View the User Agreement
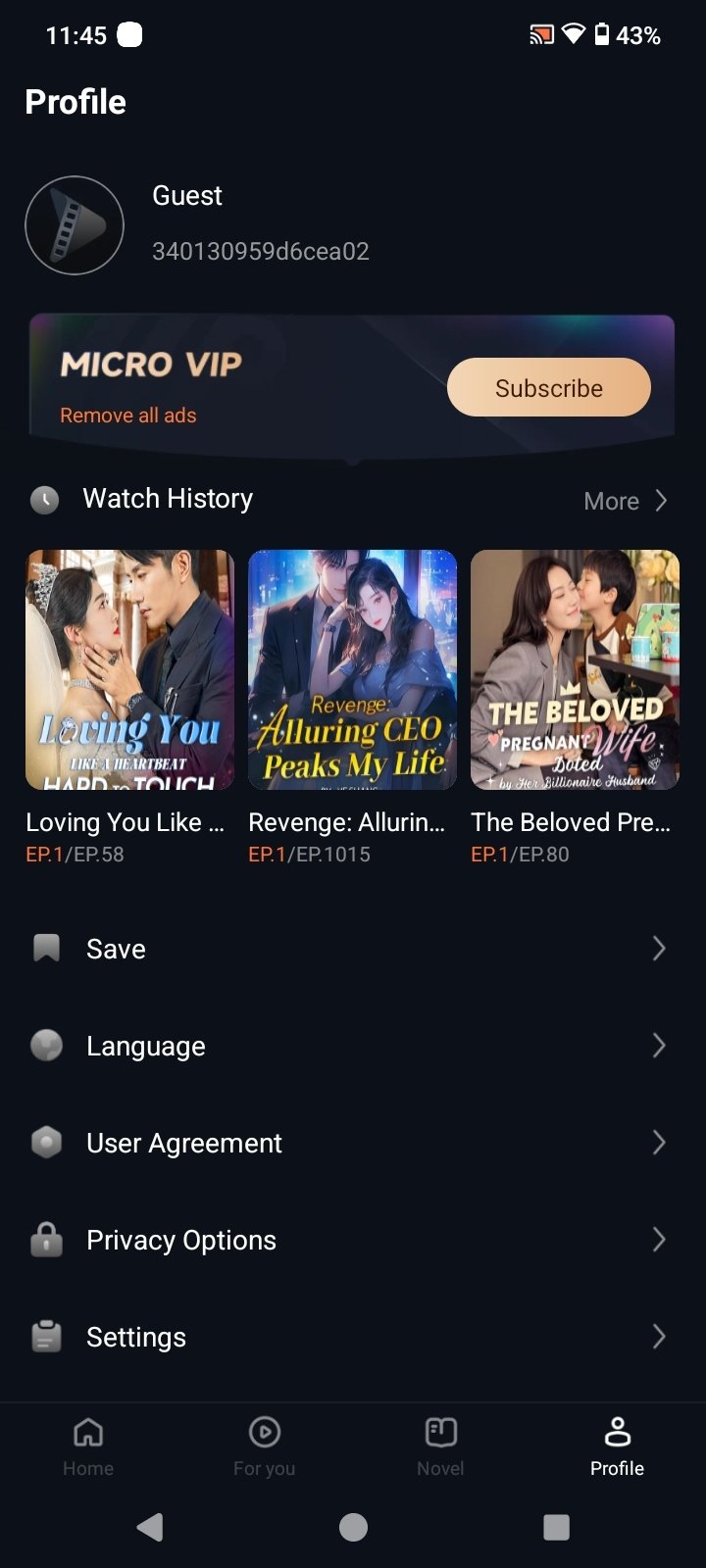Screen dimensions: 706x1568 352,1143
